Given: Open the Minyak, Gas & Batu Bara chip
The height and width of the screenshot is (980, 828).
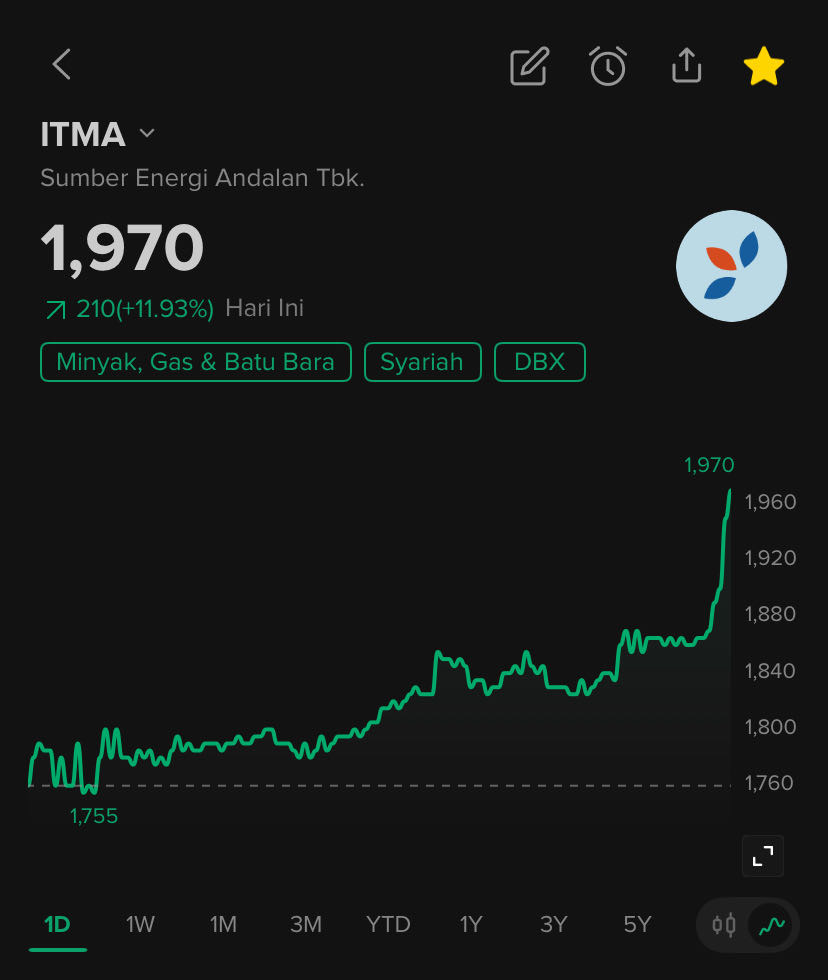Looking at the screenshot, I should [x=195, y=362].
